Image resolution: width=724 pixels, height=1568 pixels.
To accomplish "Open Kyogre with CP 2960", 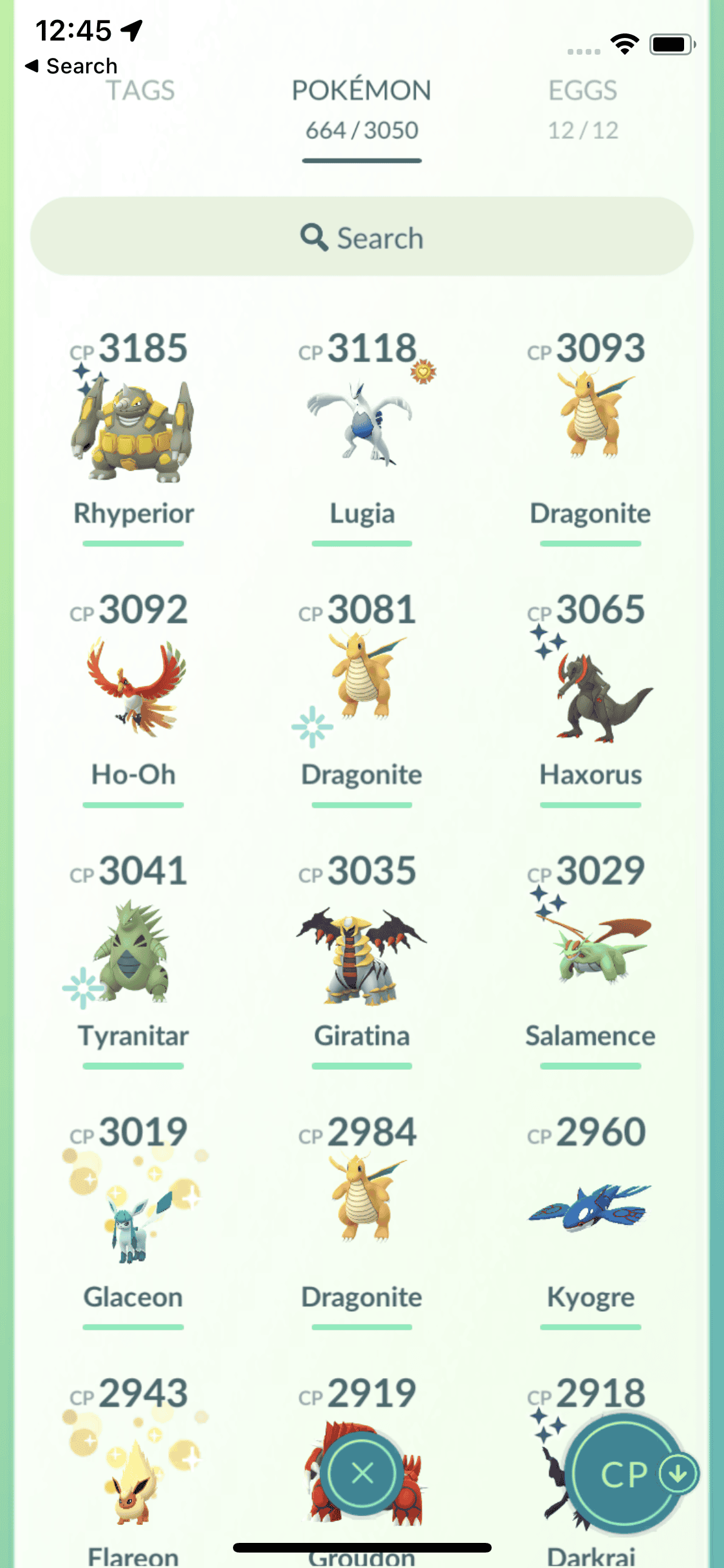I will click(x=590, y=1210).
